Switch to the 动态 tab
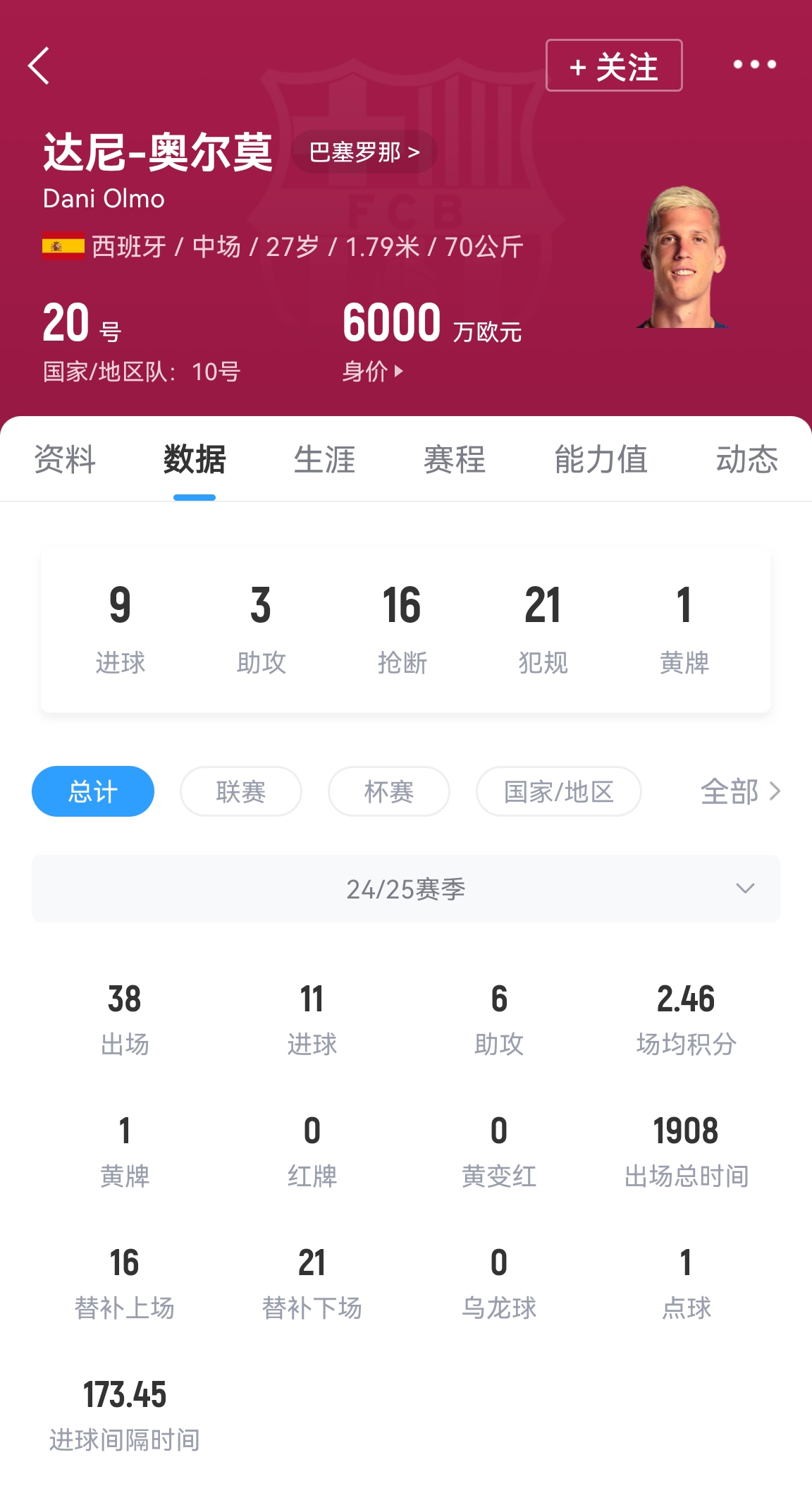The width and height of the screenshot is (812, 1486). click(x=746, y=460)
